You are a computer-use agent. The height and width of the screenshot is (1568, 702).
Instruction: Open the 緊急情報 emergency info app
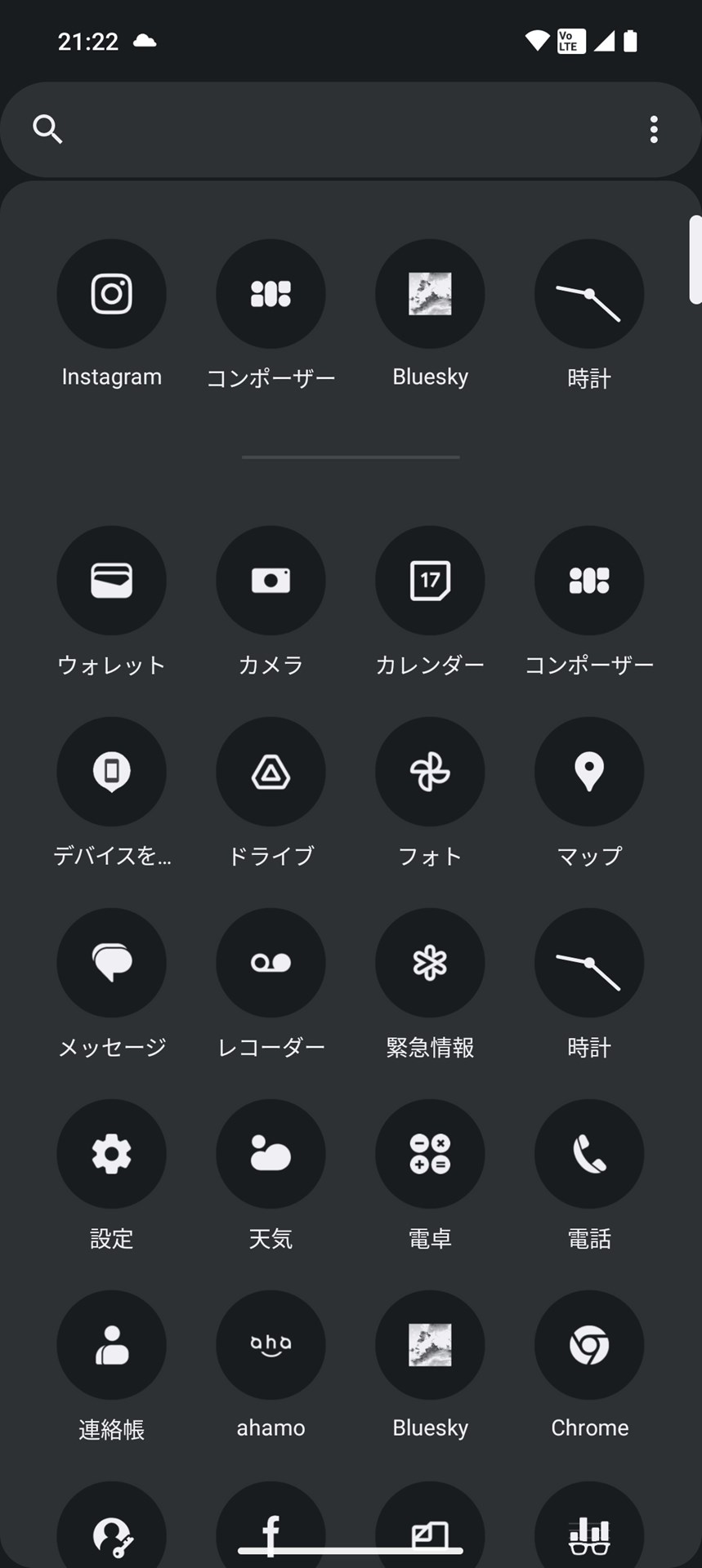(x=430, y=963)
